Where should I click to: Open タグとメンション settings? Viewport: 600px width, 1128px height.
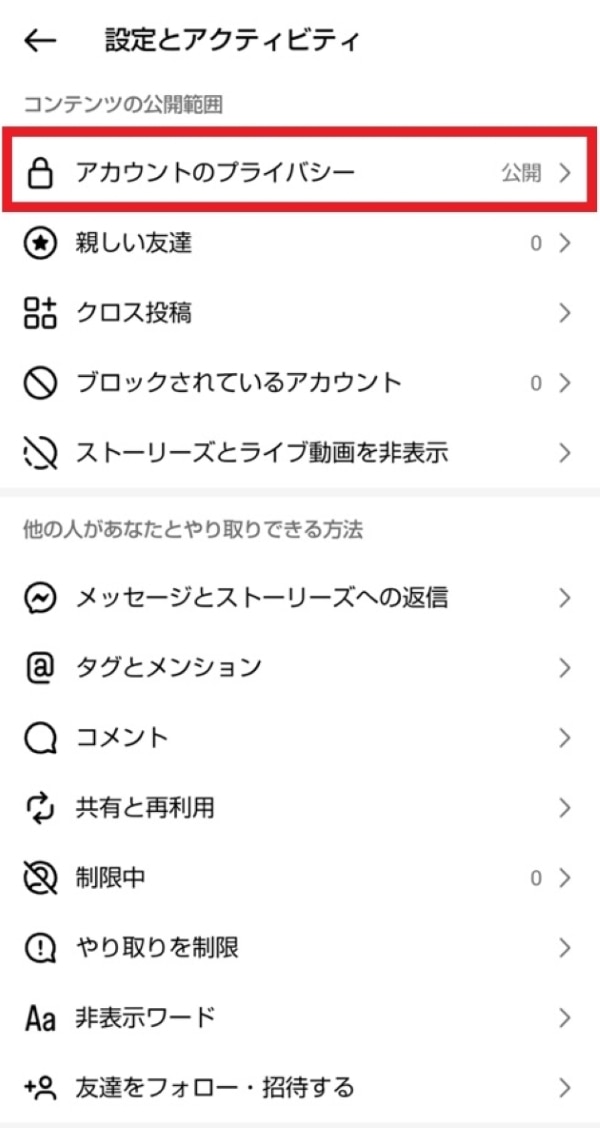point(298,668)
